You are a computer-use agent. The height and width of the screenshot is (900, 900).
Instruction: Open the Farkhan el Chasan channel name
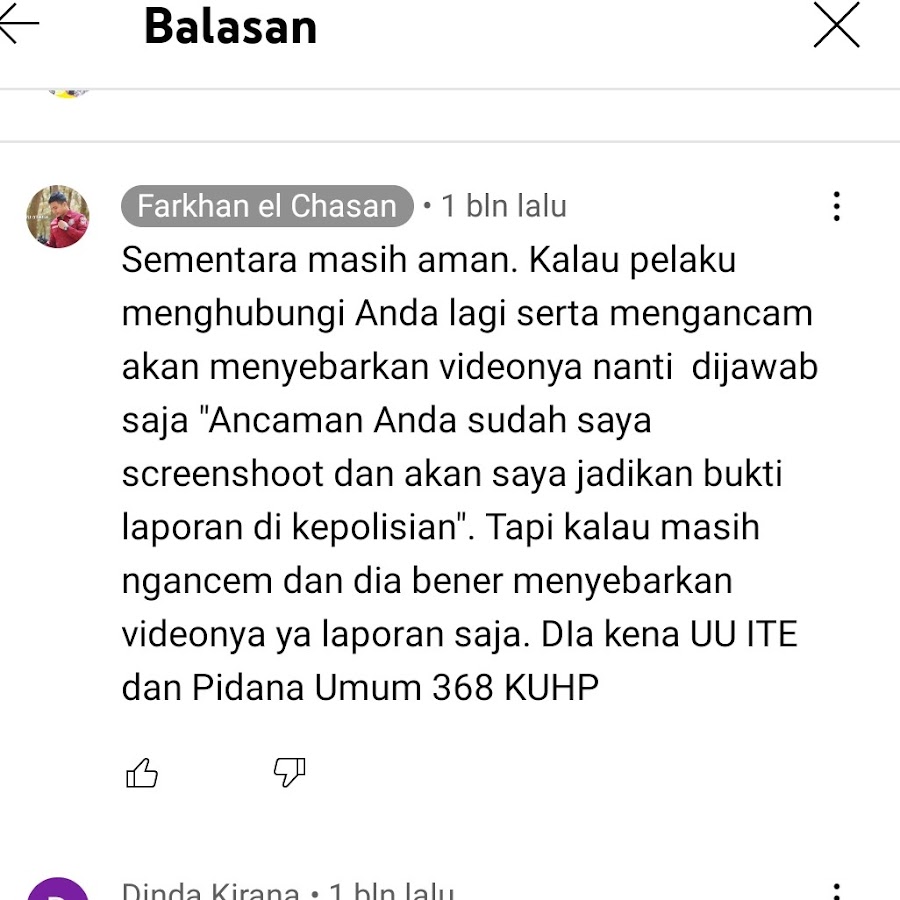(267, 206)
